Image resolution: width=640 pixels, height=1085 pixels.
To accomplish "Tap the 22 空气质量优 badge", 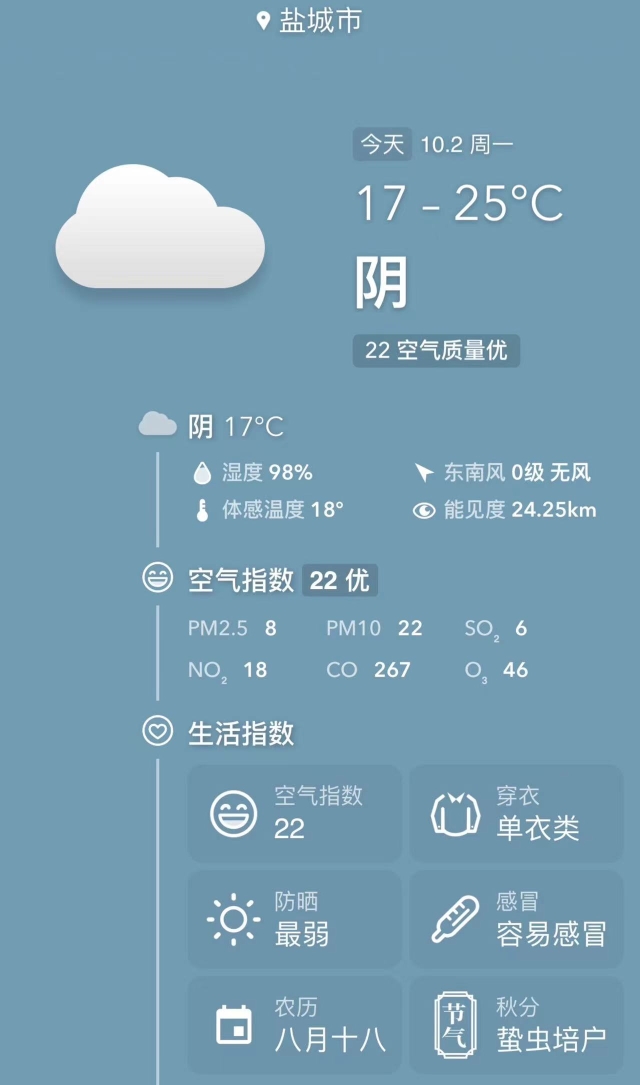I will click(x=436, y=350).
